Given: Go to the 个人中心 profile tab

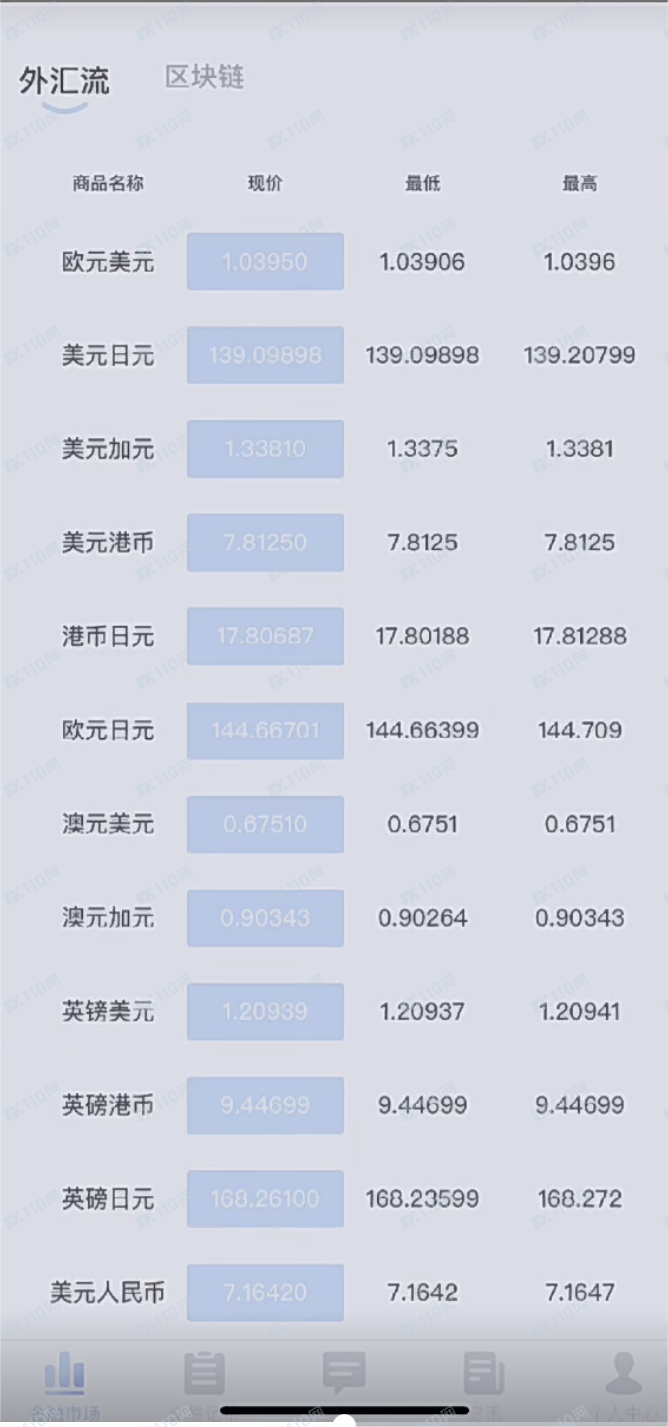Looking at the screenshot, I should pyautogui.click(x=624, y=1385).
